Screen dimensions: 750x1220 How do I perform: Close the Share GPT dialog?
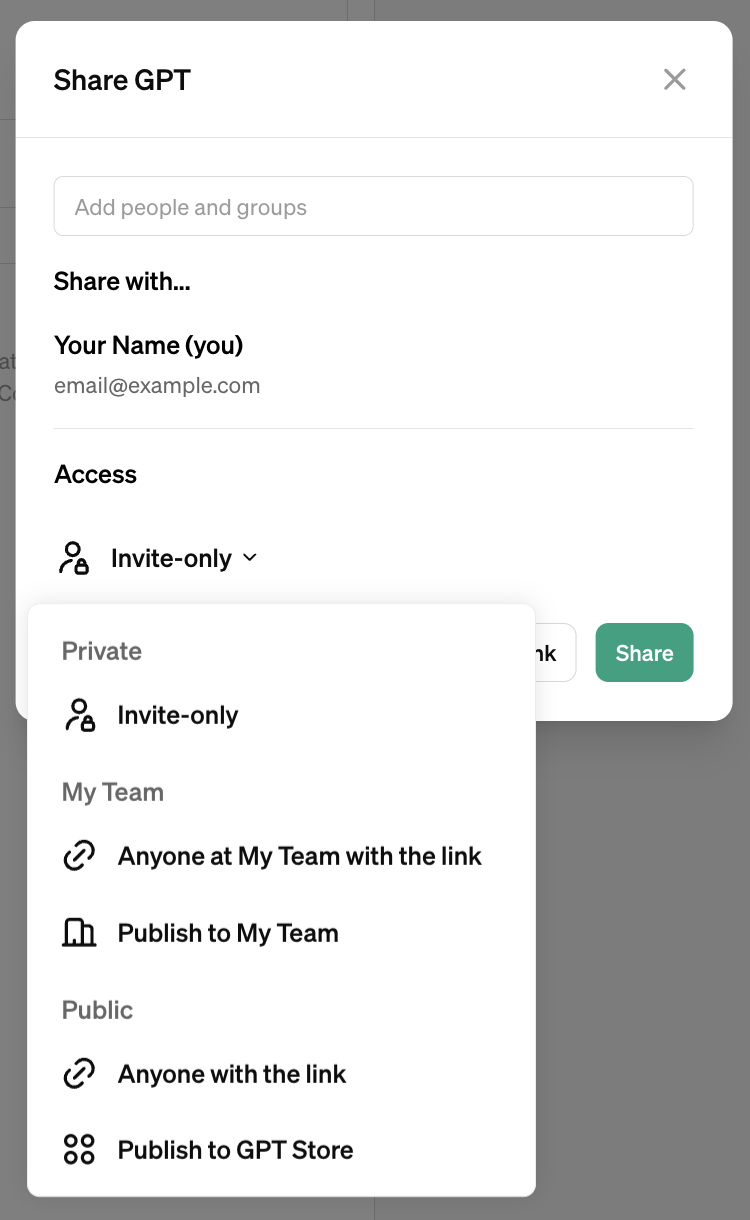tap(675, 79)
